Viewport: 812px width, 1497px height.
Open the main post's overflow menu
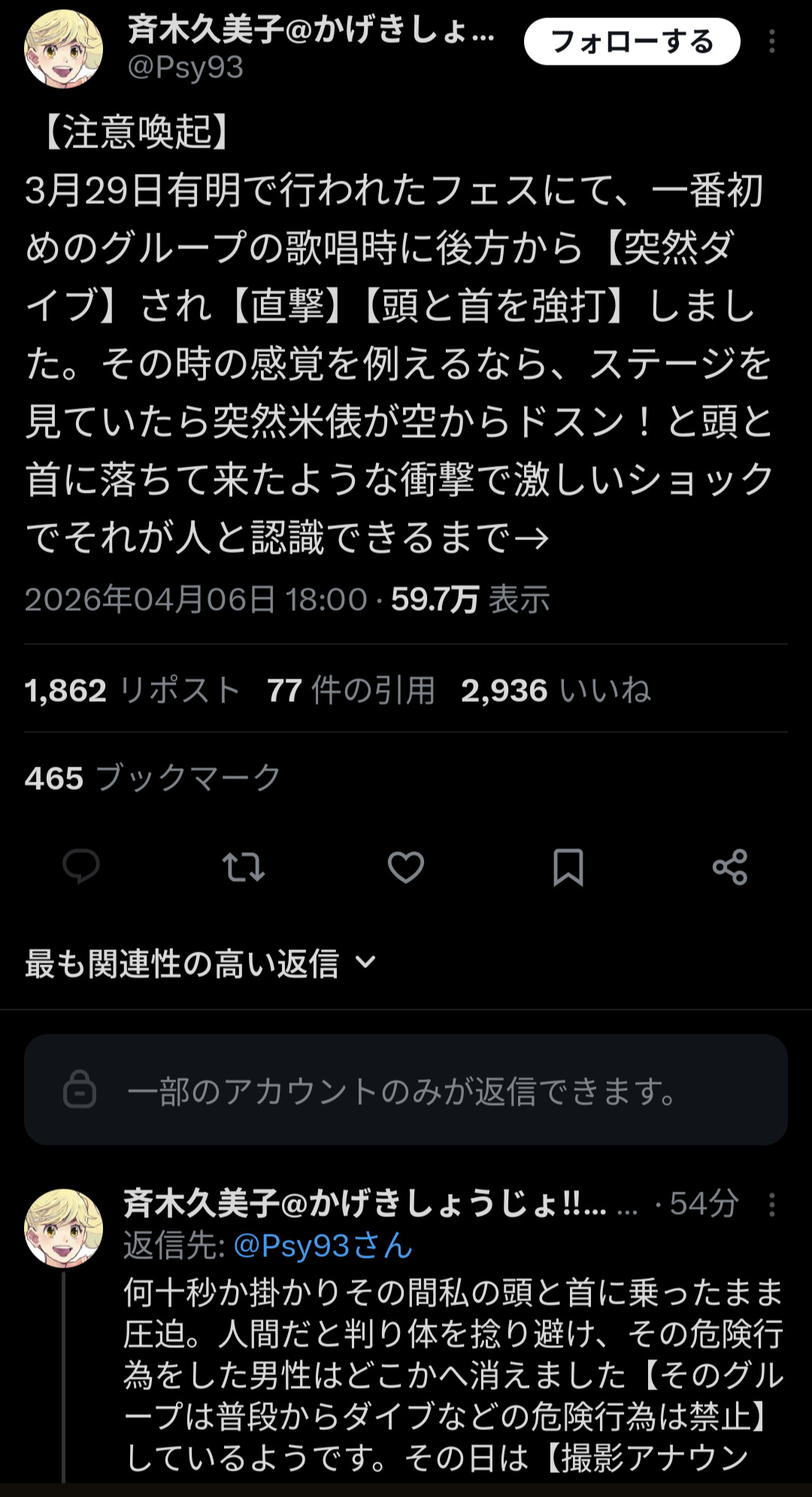(x=771, y=41)
